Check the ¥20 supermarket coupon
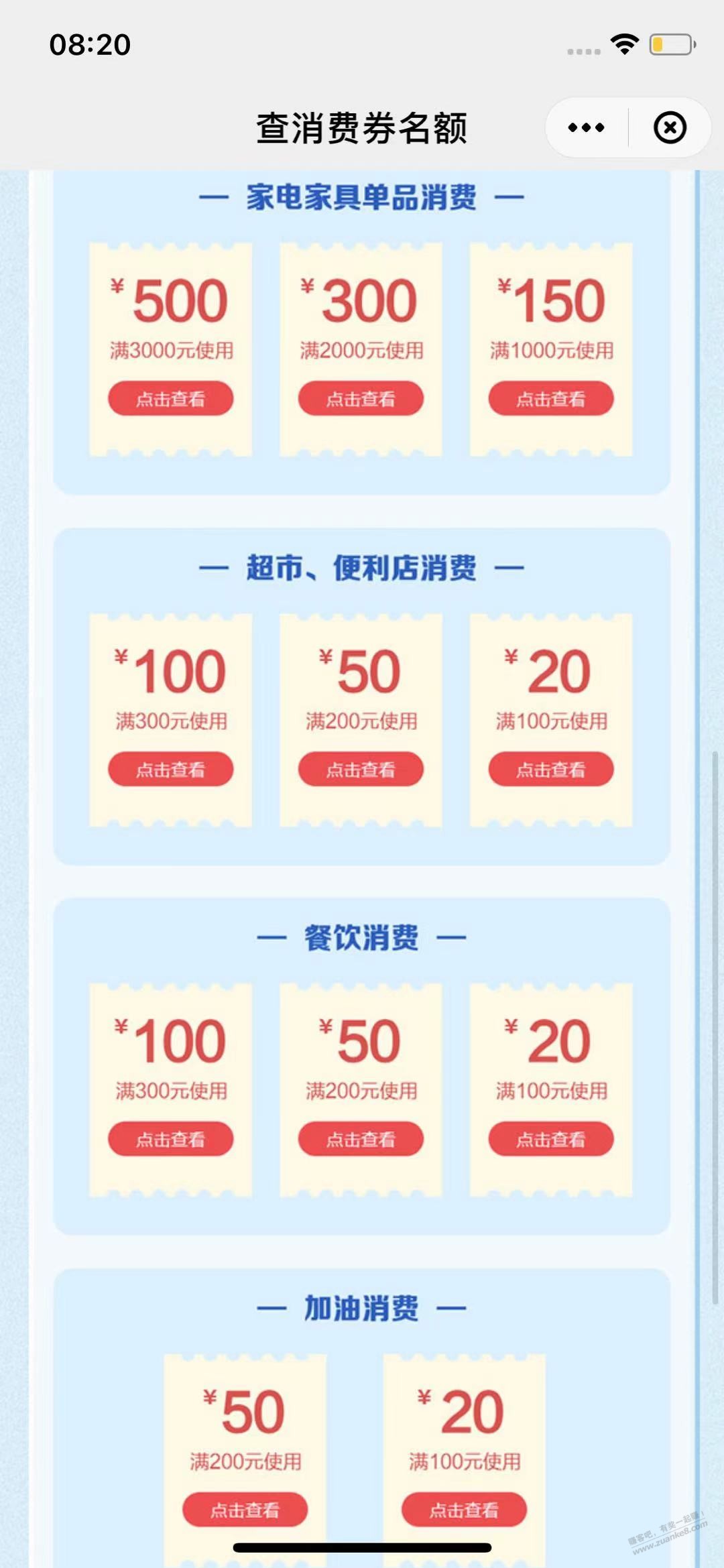This screenshot has height=1568, width=724. point(551,770)
